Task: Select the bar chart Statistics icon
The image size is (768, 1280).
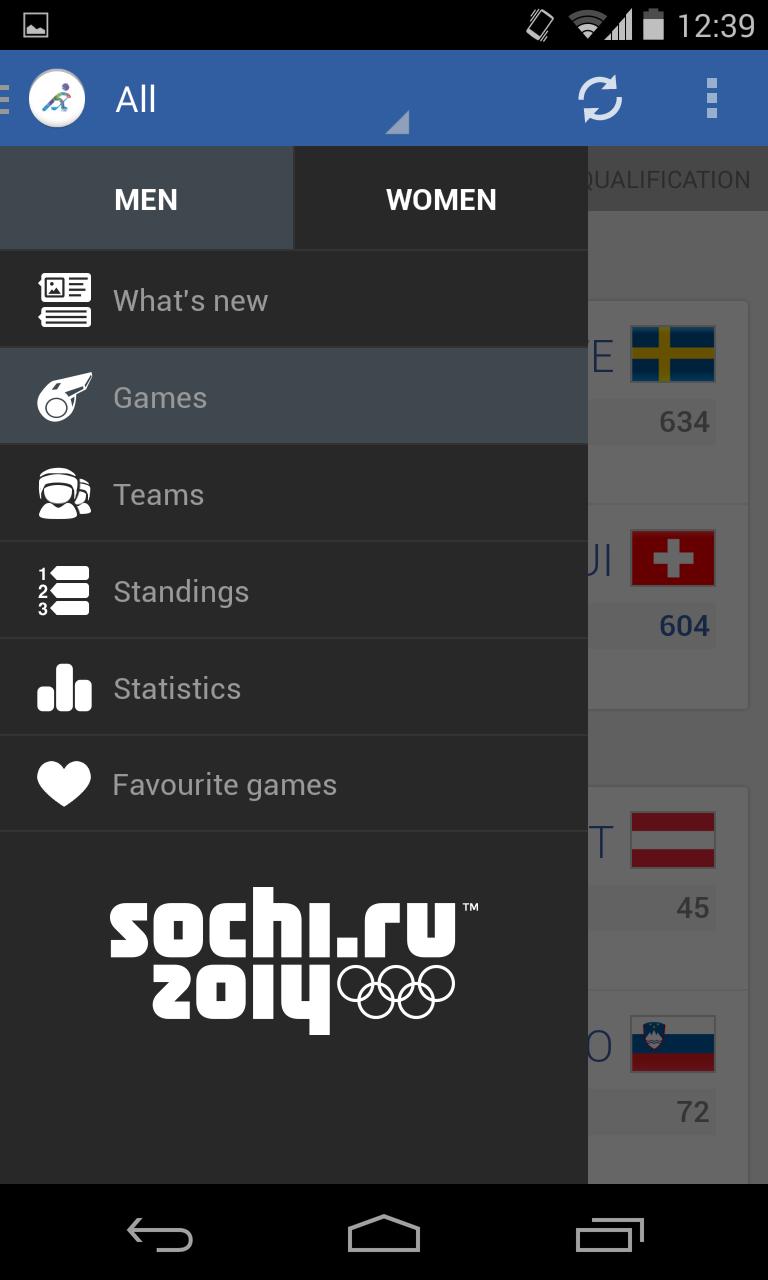Action: tap(63, 687)
